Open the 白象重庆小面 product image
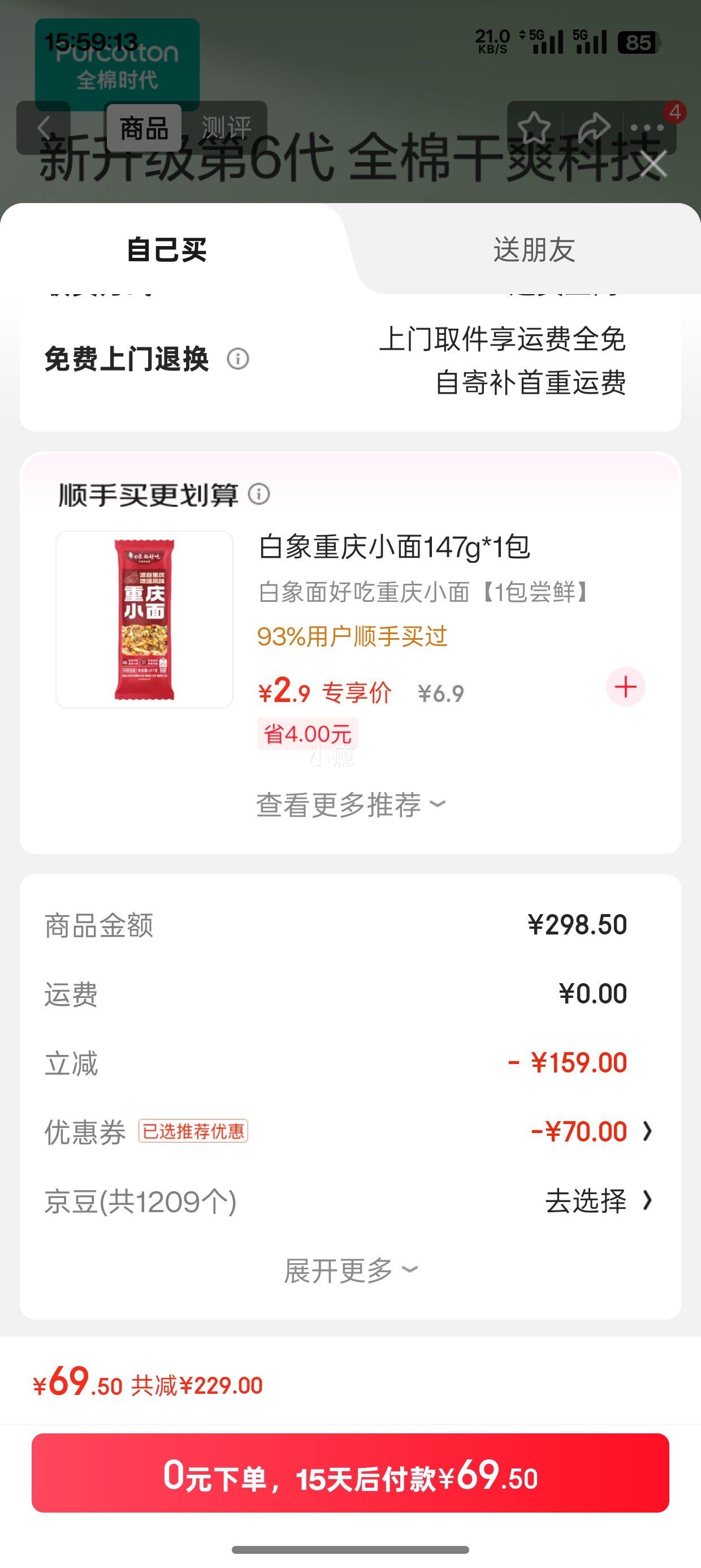Image resolution: width=701 pixels, height=1568 pixels. (144, 619)
